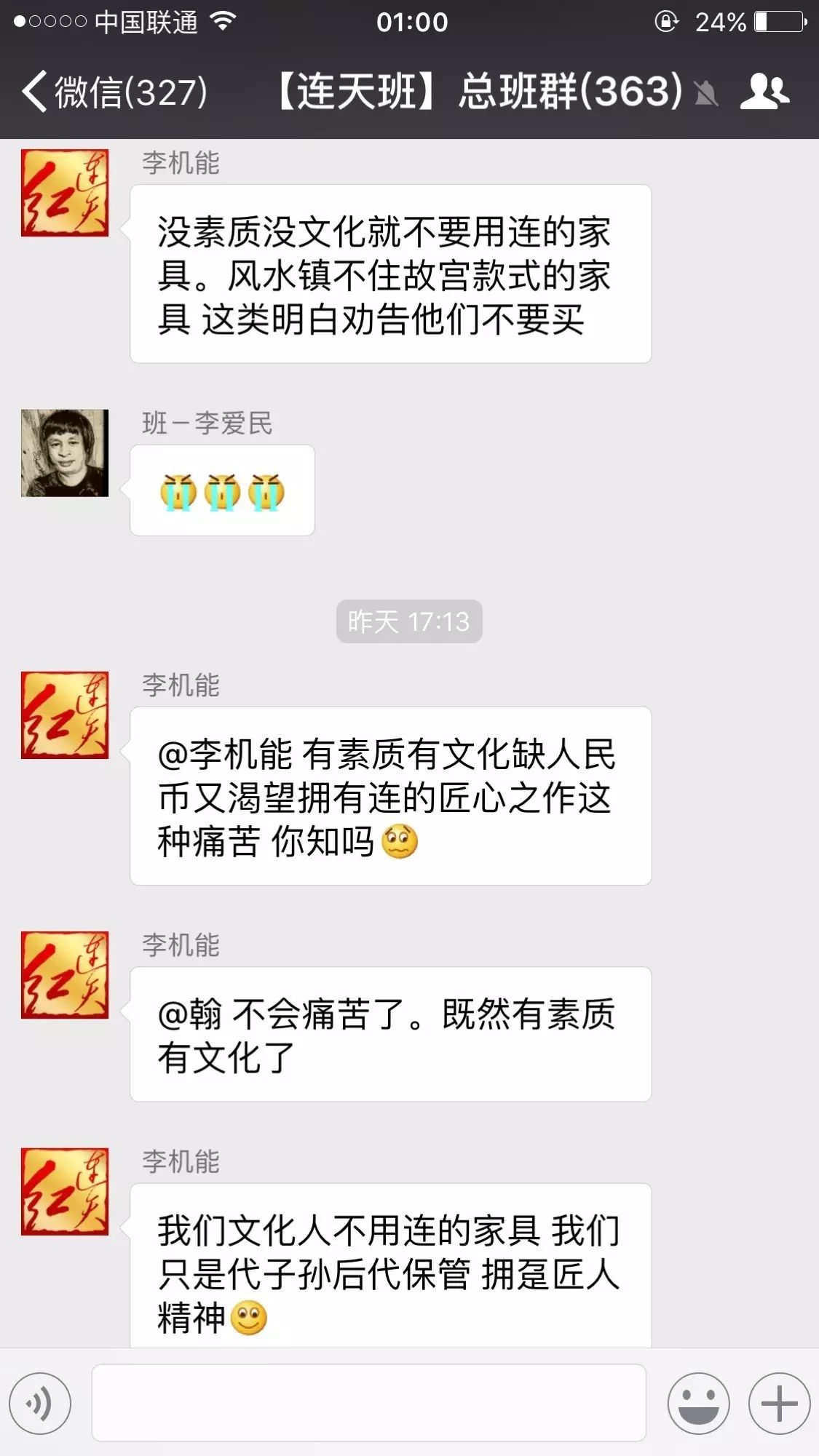Open the plus attachments menu
This screenshot has width=819, height=1456.
[779, 1403]
